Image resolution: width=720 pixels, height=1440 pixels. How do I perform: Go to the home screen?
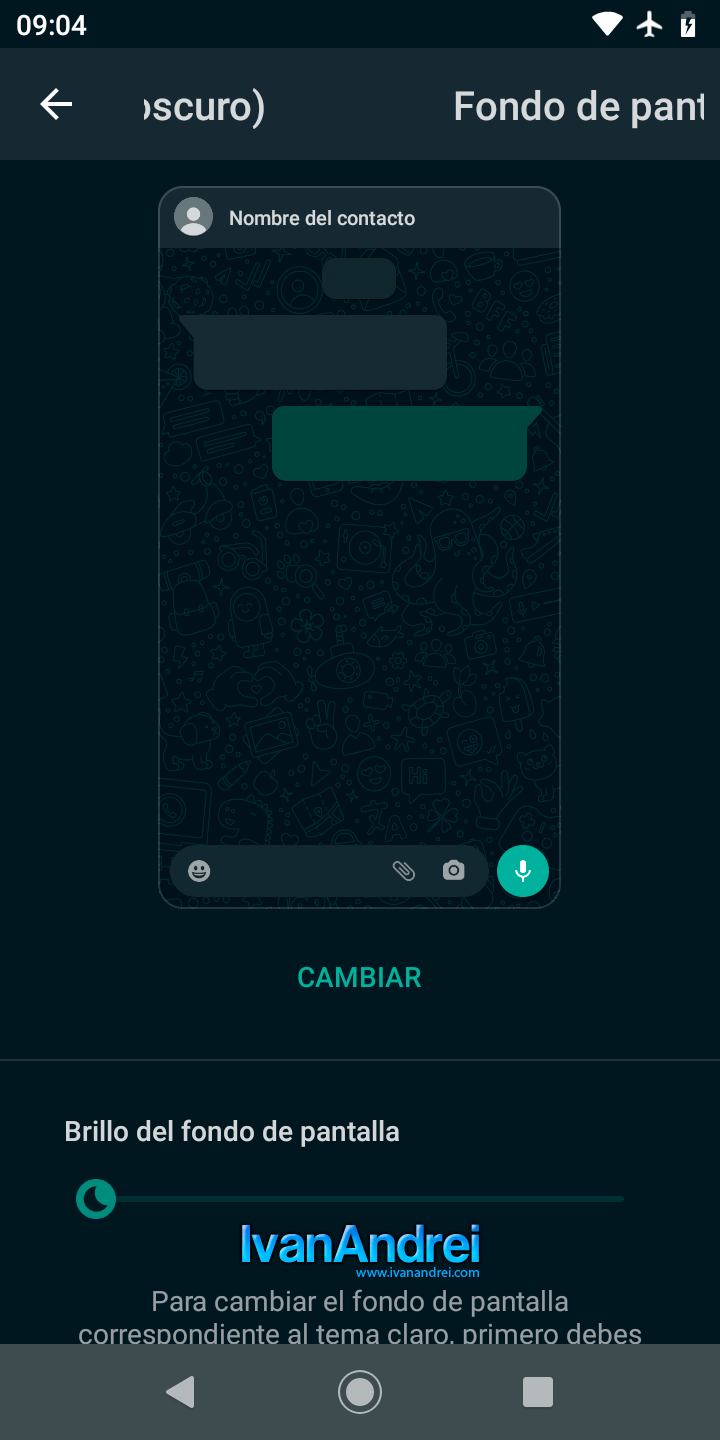360,1391
